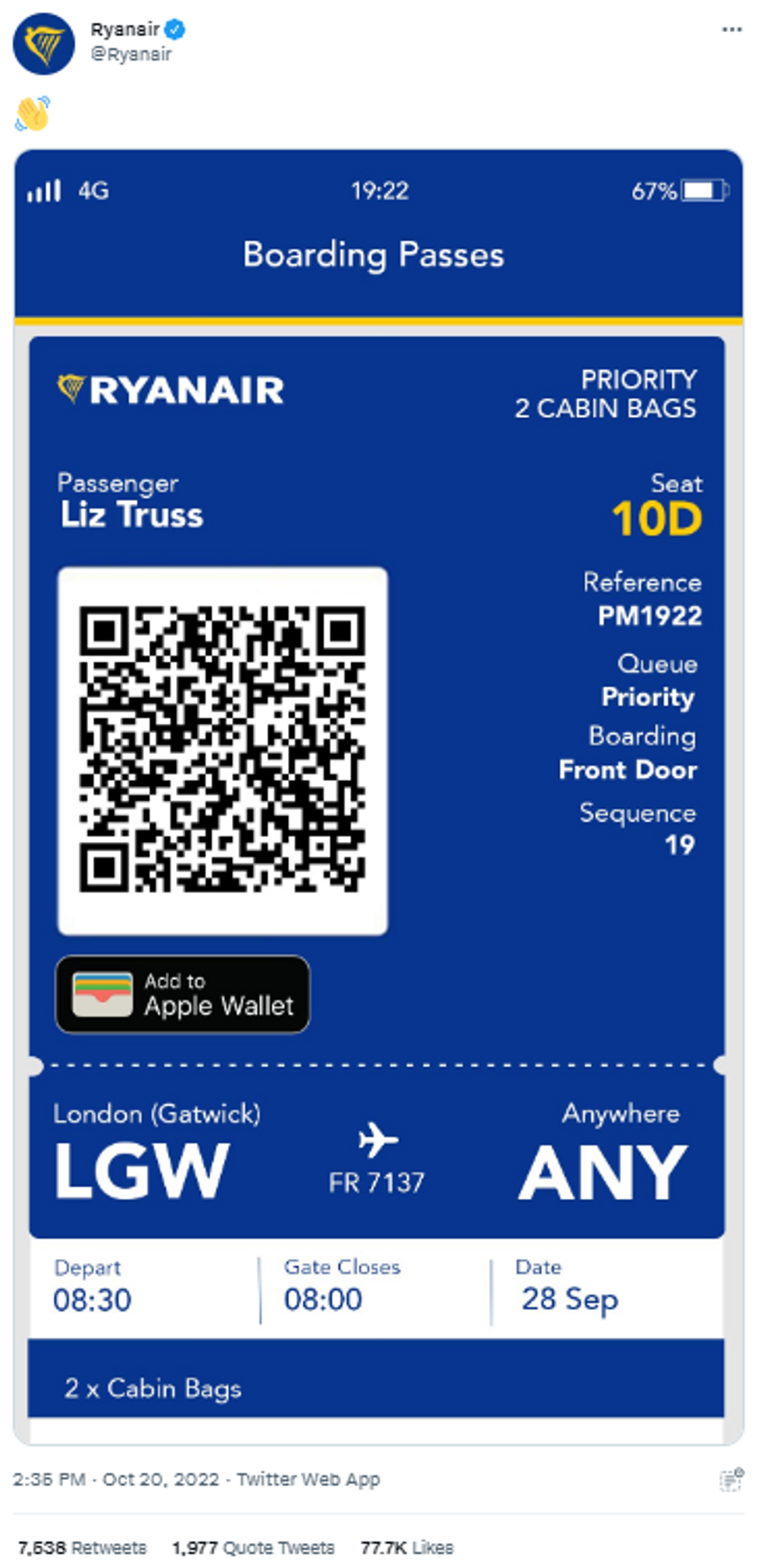Image resolution: width=763 pixels, height=1568 pixels.
Task: Open the Ryanair display name link
Action: coord(125,30)
